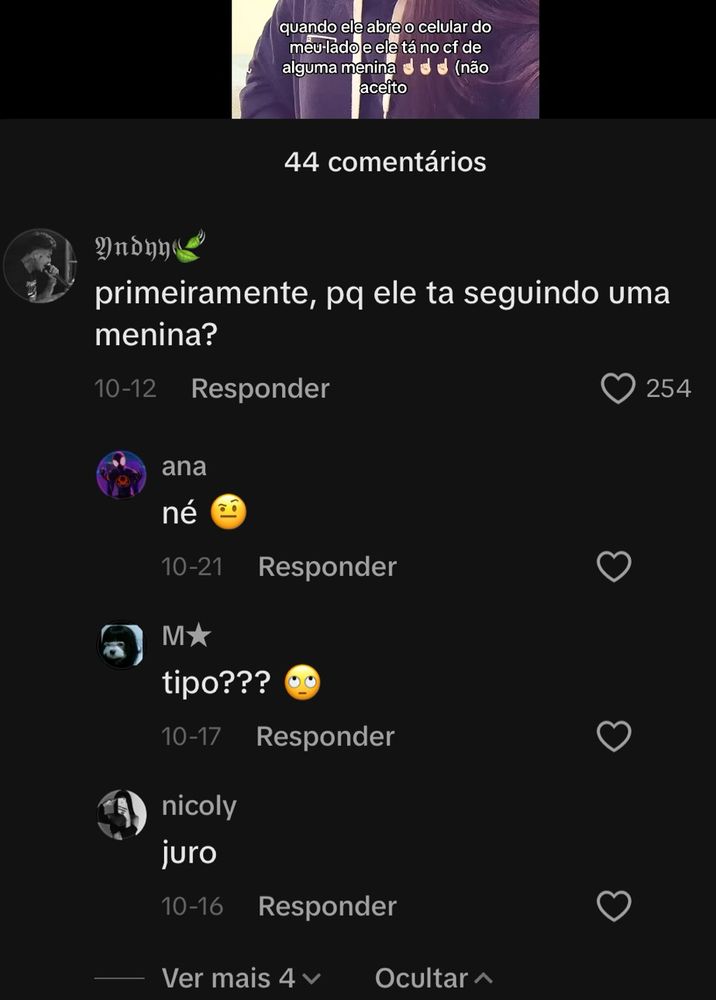Screen dimensions: 716x1000
Task: Reply to ana's comment
Action: (x=327, y=566)
